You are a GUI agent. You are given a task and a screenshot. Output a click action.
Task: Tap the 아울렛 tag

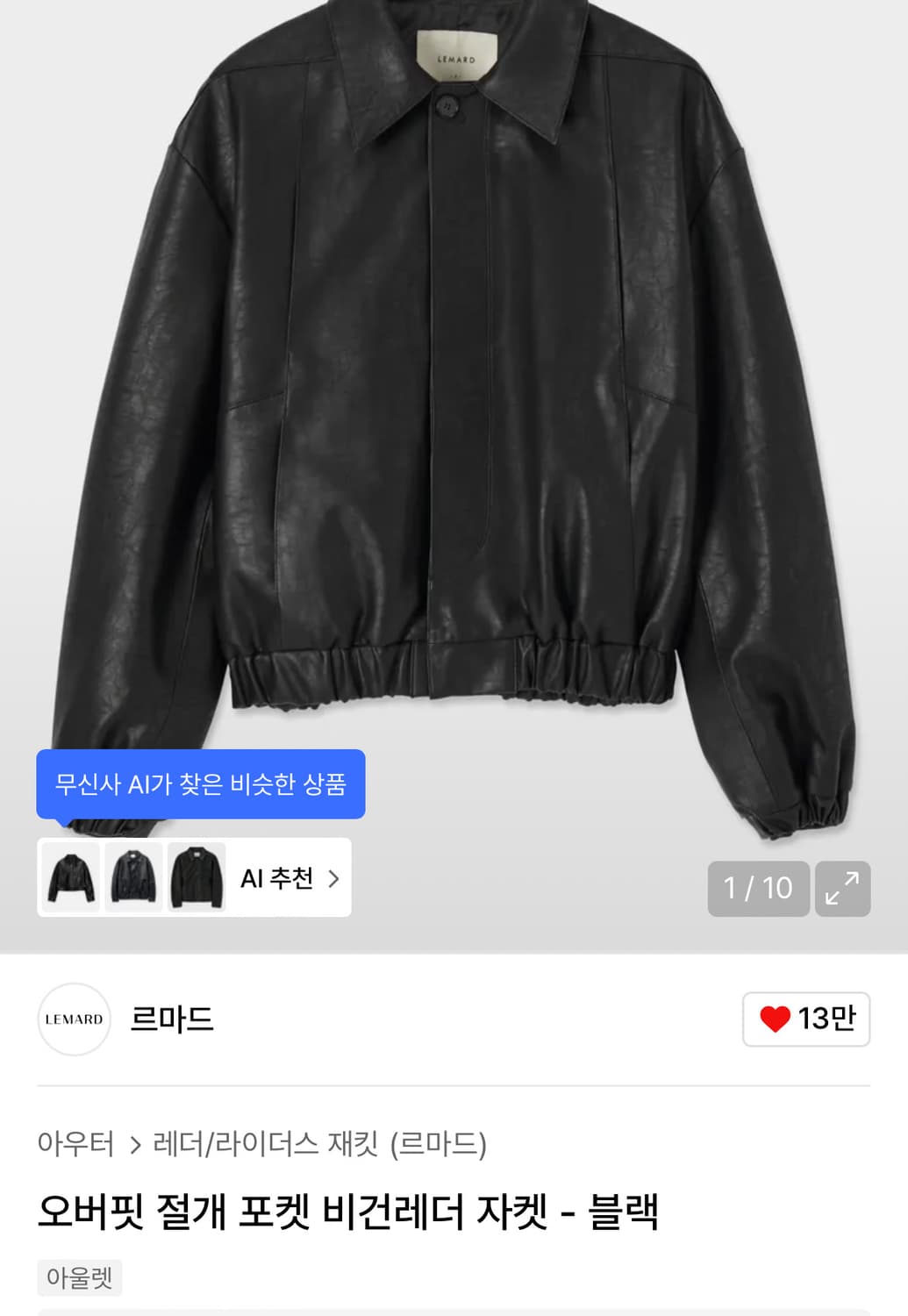click(x=79, y=1277)
